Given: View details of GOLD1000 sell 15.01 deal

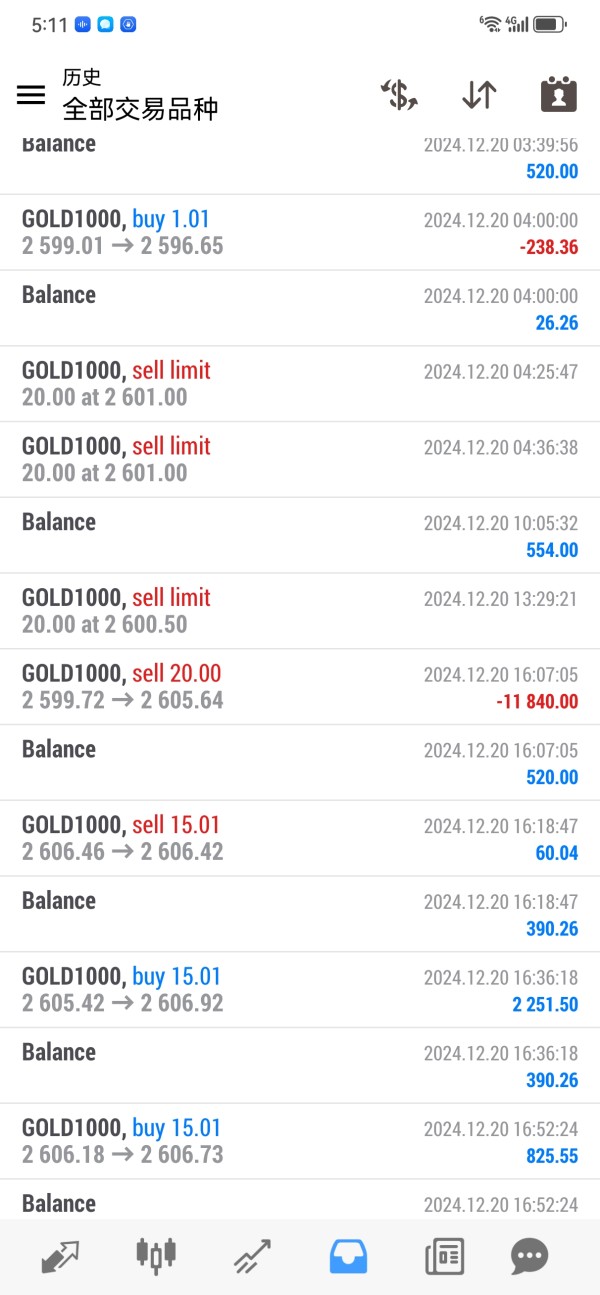Looking at the screenshot, I should (300, 838).
